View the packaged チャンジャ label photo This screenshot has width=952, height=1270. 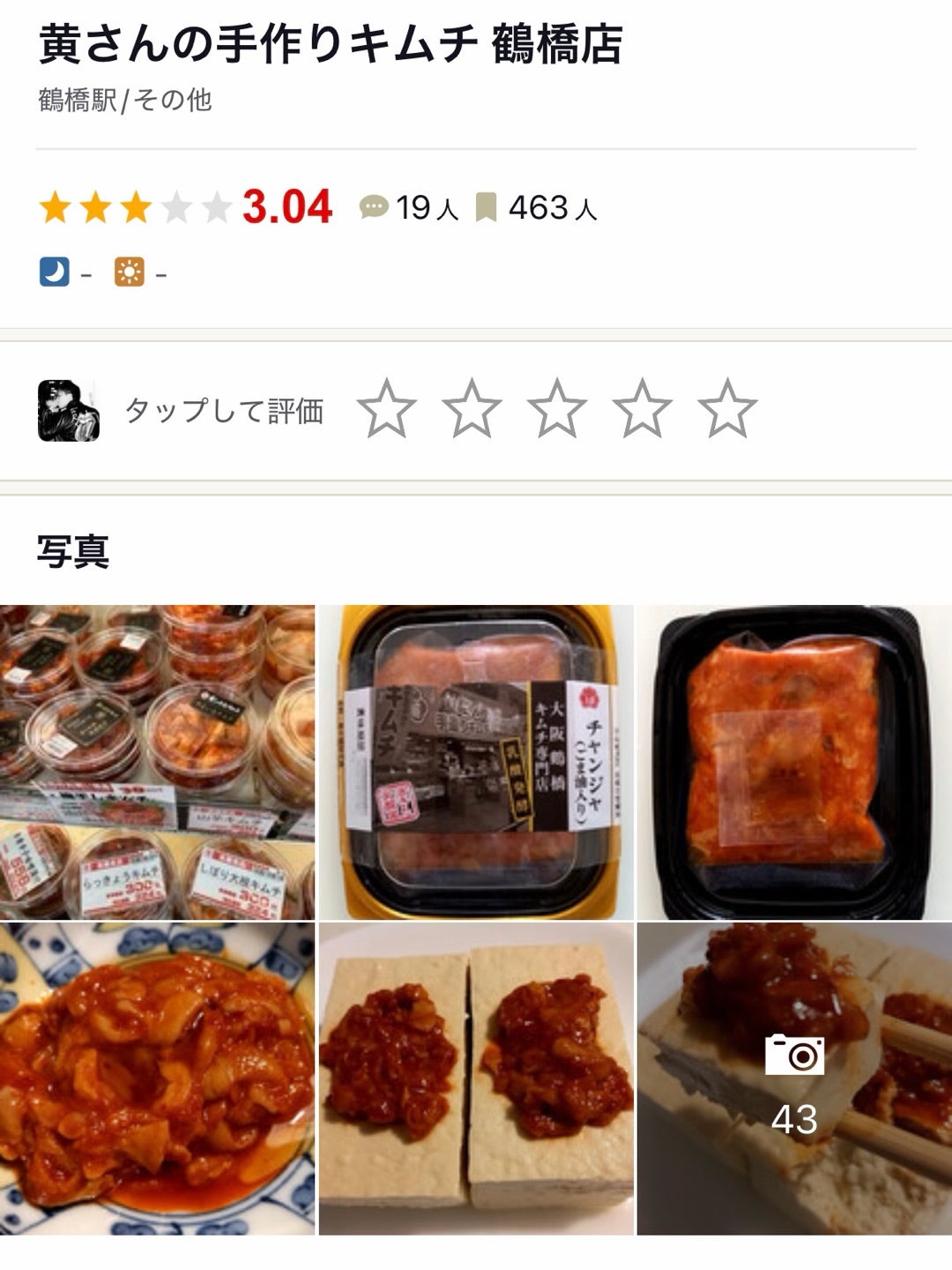click(x=476, y=762)
